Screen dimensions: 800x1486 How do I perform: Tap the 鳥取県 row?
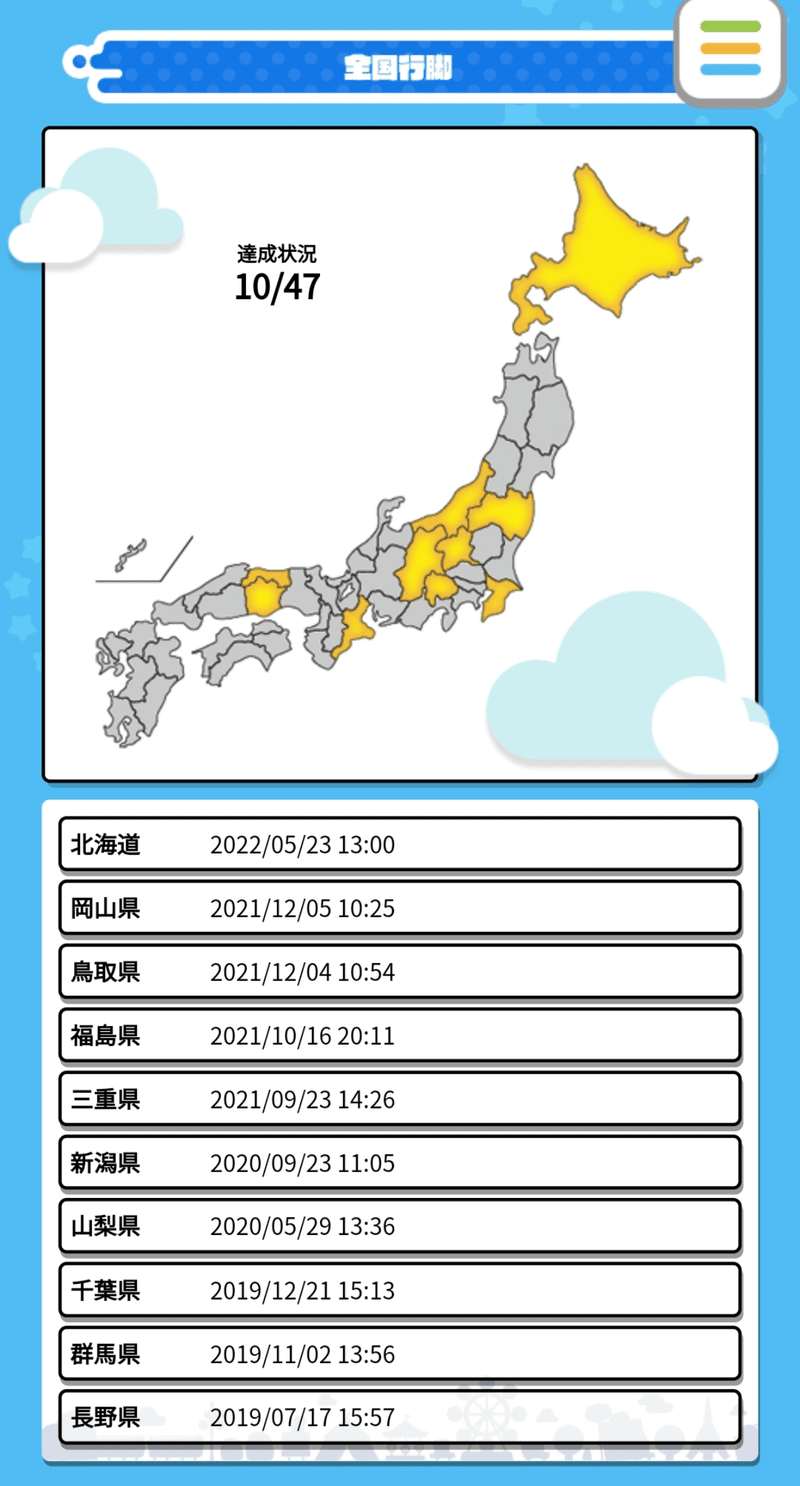coord(400,972)
